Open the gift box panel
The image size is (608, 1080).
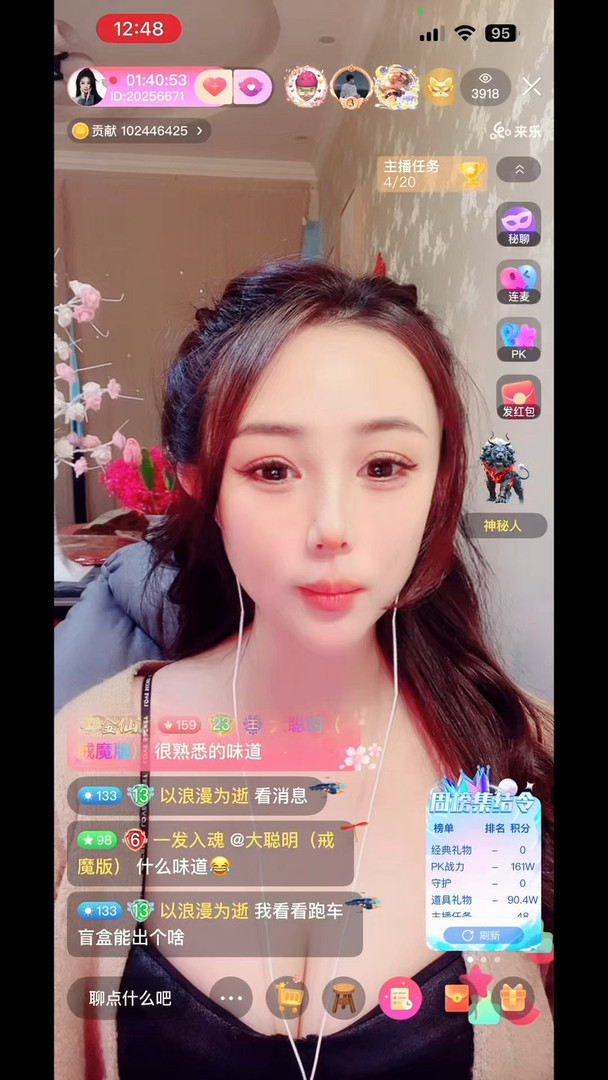[x=513, y=998]
